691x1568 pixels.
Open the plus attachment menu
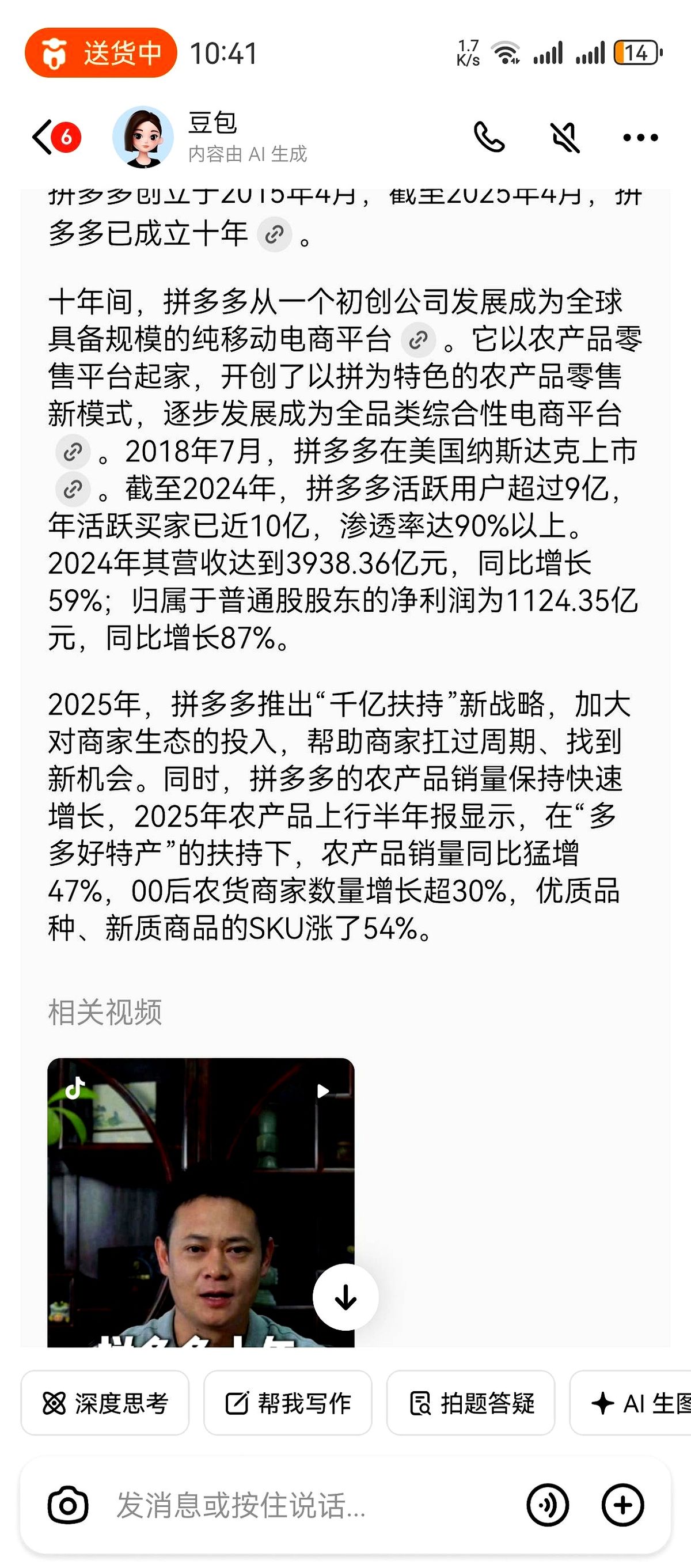622,1505
